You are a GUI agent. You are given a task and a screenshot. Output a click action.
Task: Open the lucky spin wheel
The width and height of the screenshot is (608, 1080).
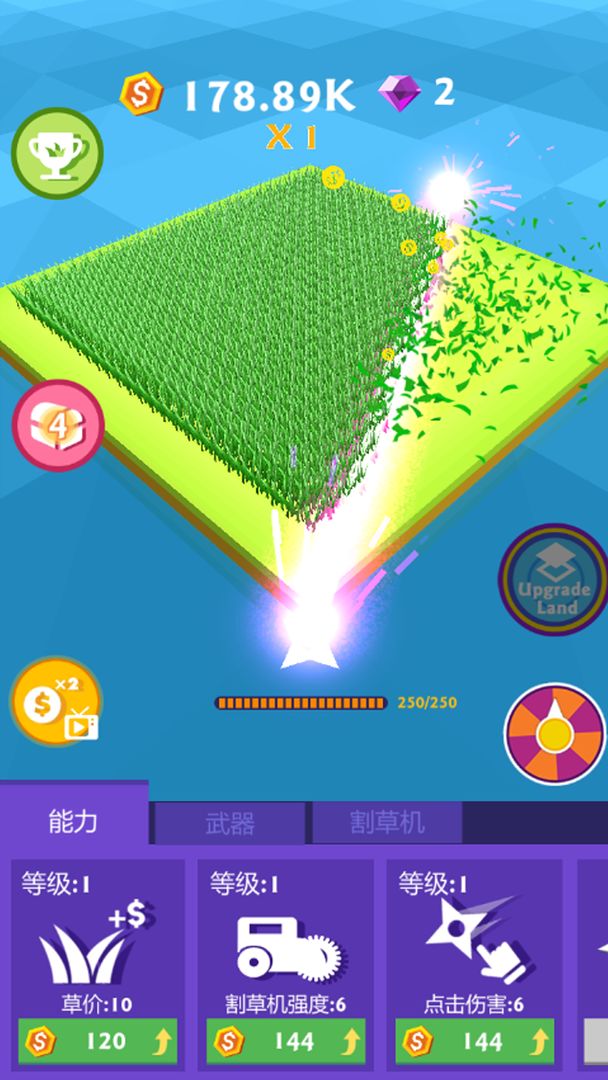tap(554, 734)
